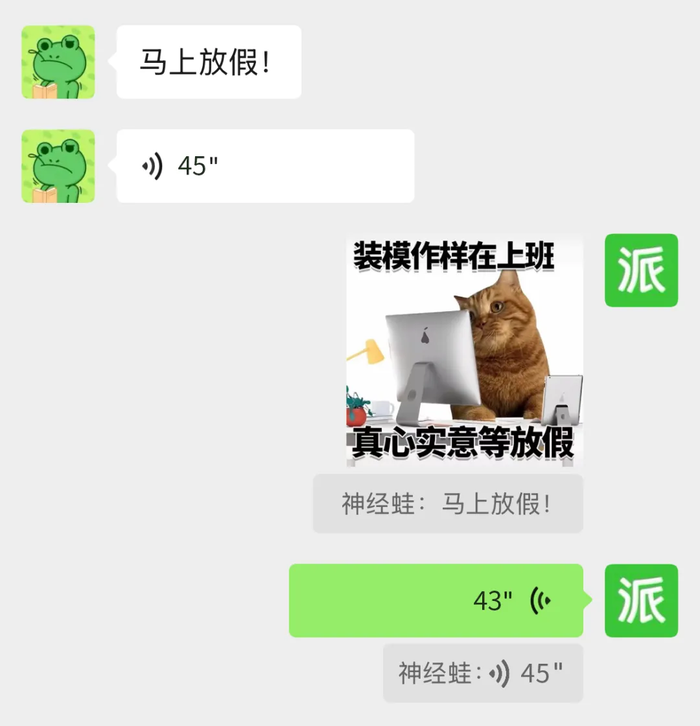Open 派 avatar next to cat meme

tap(641, 270)
